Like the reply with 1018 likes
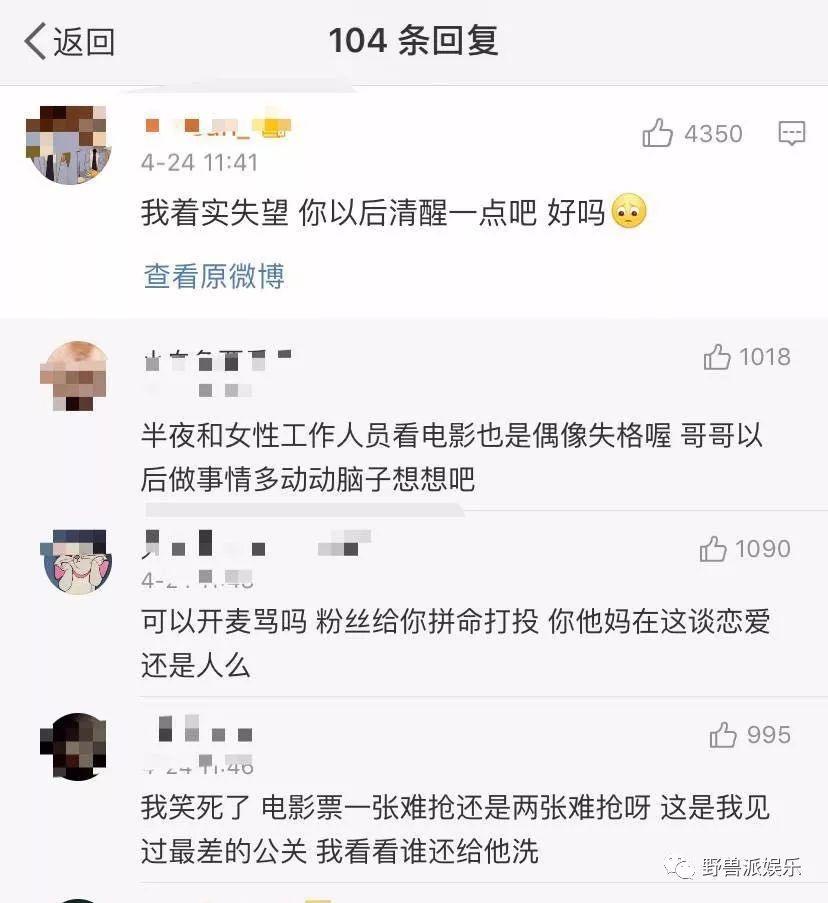The image size is (828, 903). pos(717,357)
